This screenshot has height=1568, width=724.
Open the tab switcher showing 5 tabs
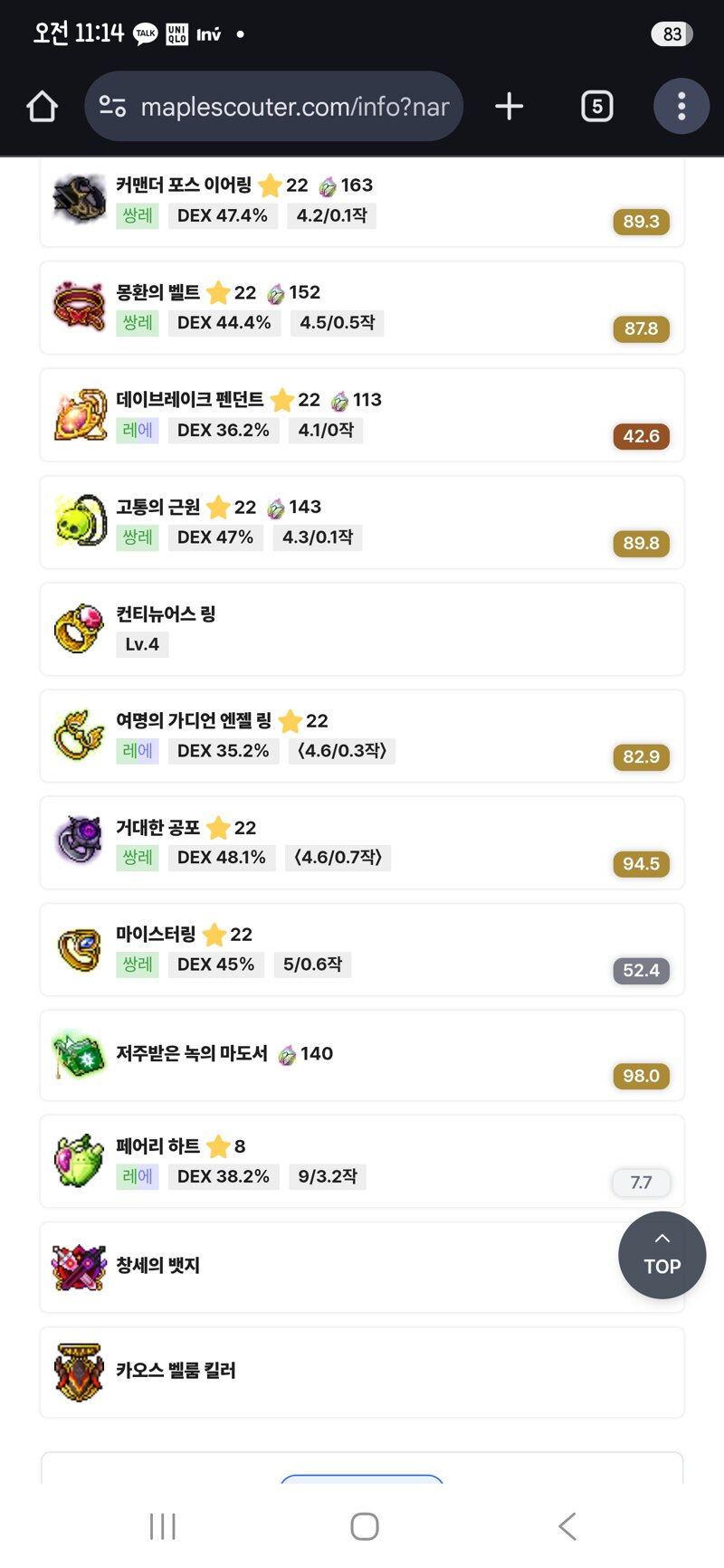point(596,107)
